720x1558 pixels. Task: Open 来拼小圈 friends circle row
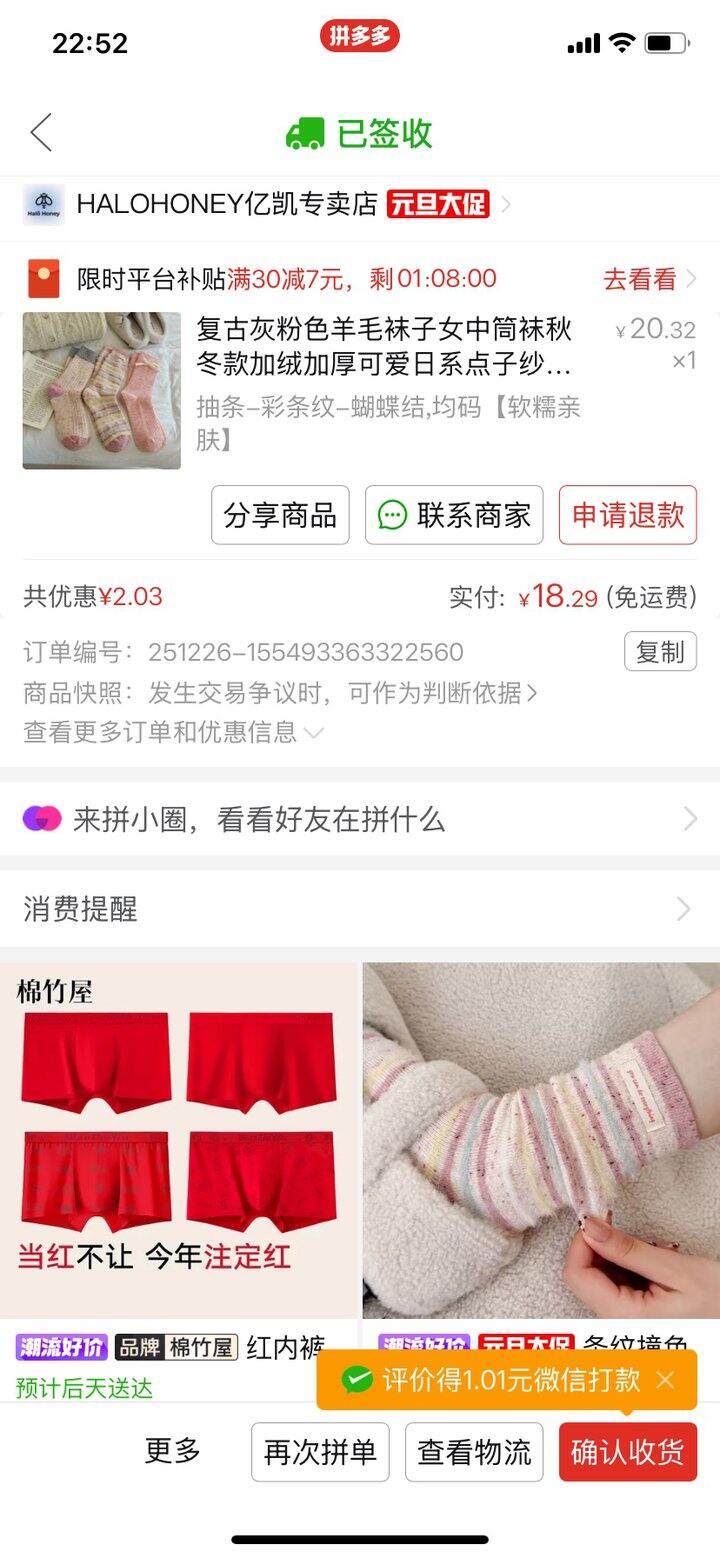pyautogui.click(x=360, y=820)
